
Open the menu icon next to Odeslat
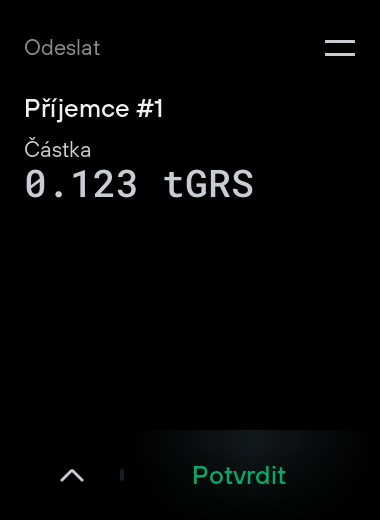pyautogui.click(x=340, y=48)
